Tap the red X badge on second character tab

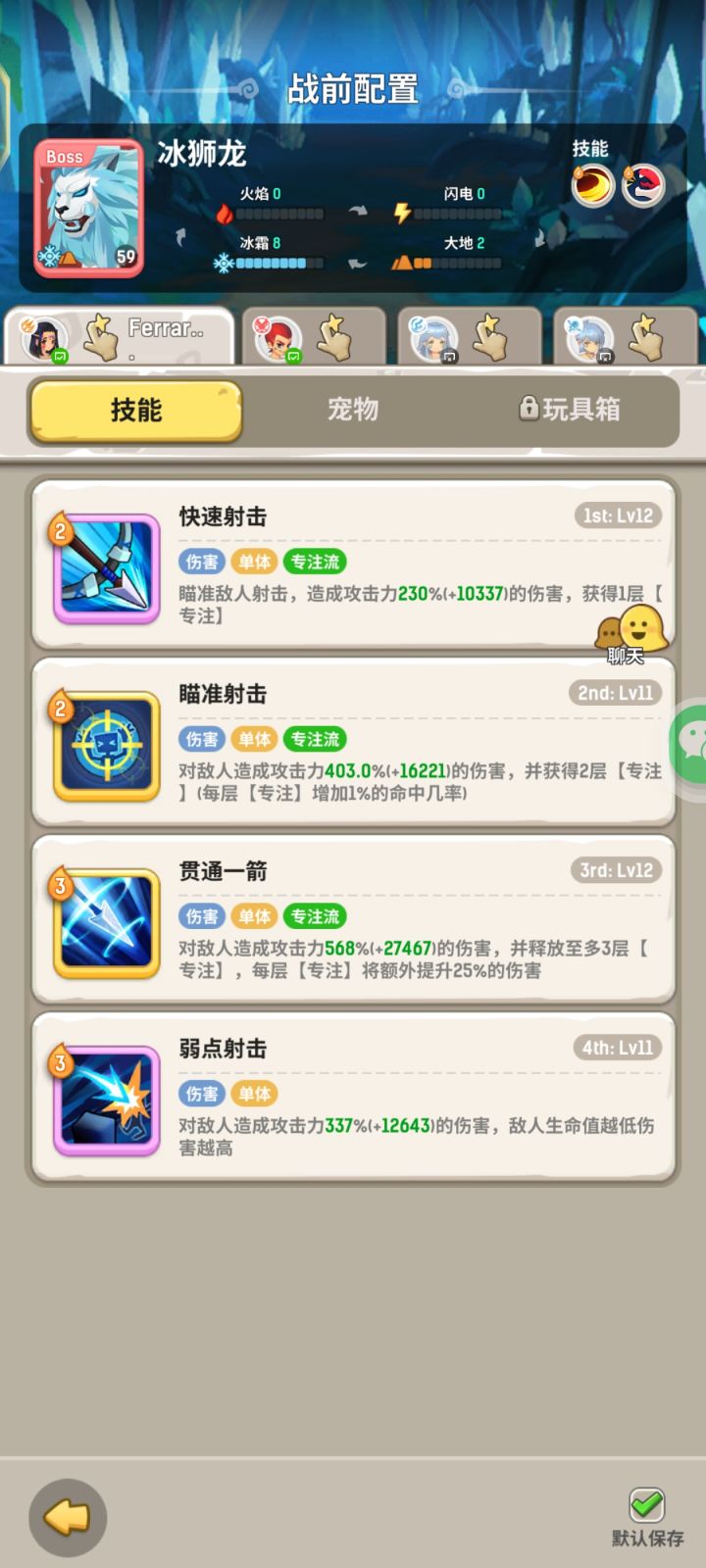click(x=263, y=323)
